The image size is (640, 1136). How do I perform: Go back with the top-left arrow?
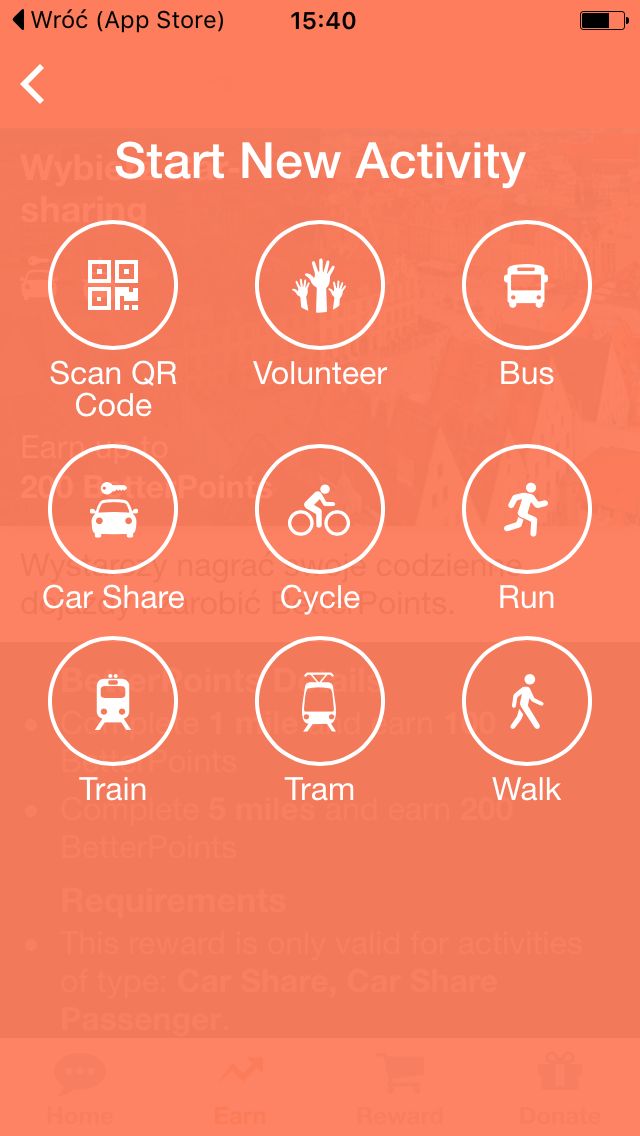point(33,84)
